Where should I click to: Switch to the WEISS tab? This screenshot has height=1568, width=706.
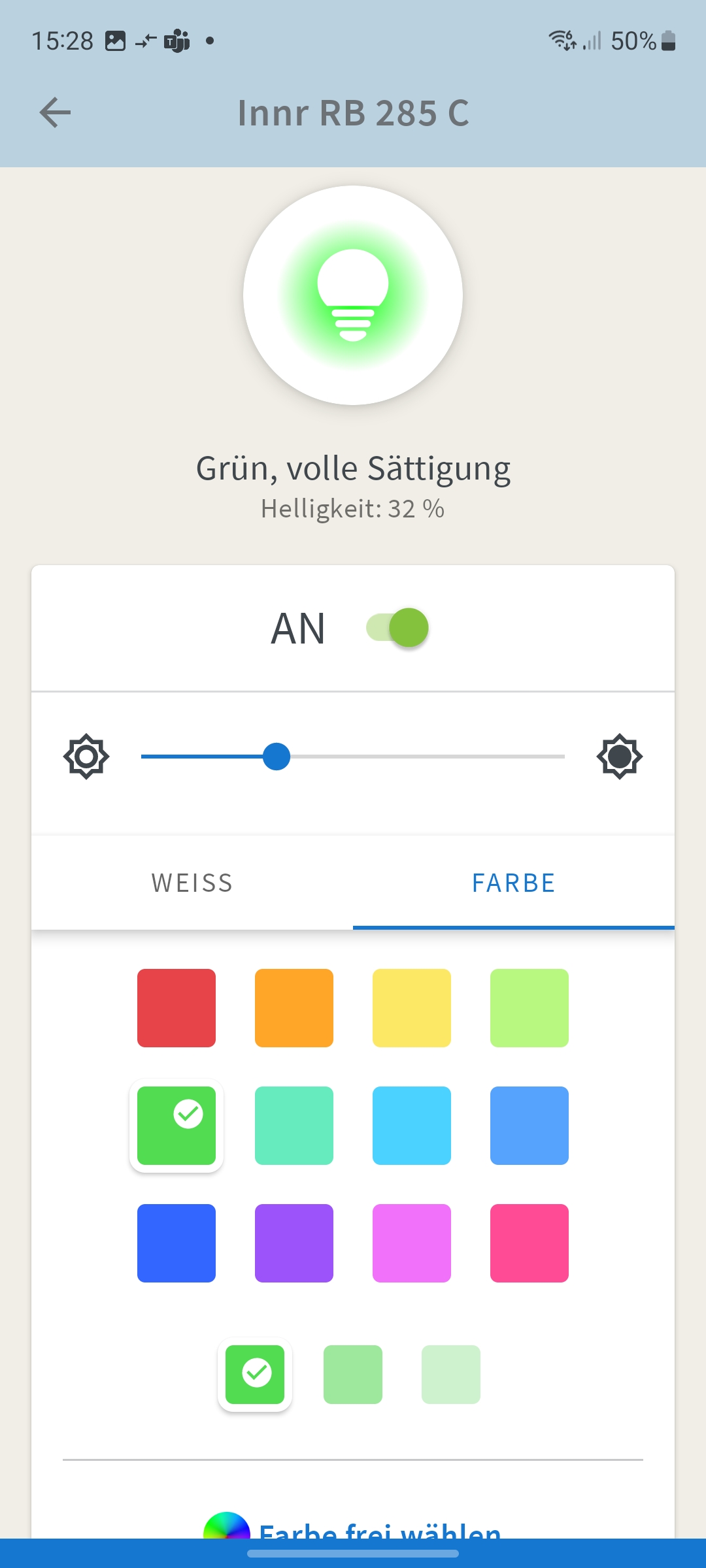point(192,883)
